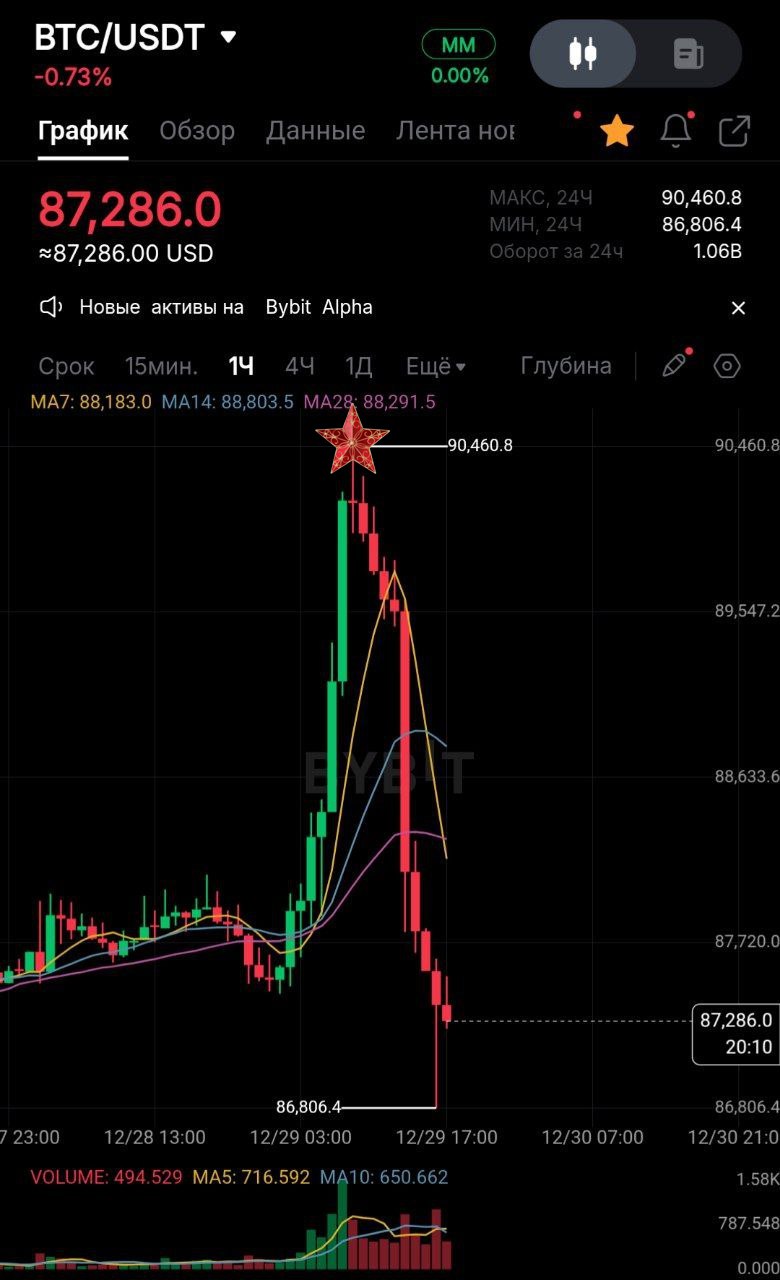Set a price alert with the bell
The image size is (780, 1280).
click(x=677, y=131)
